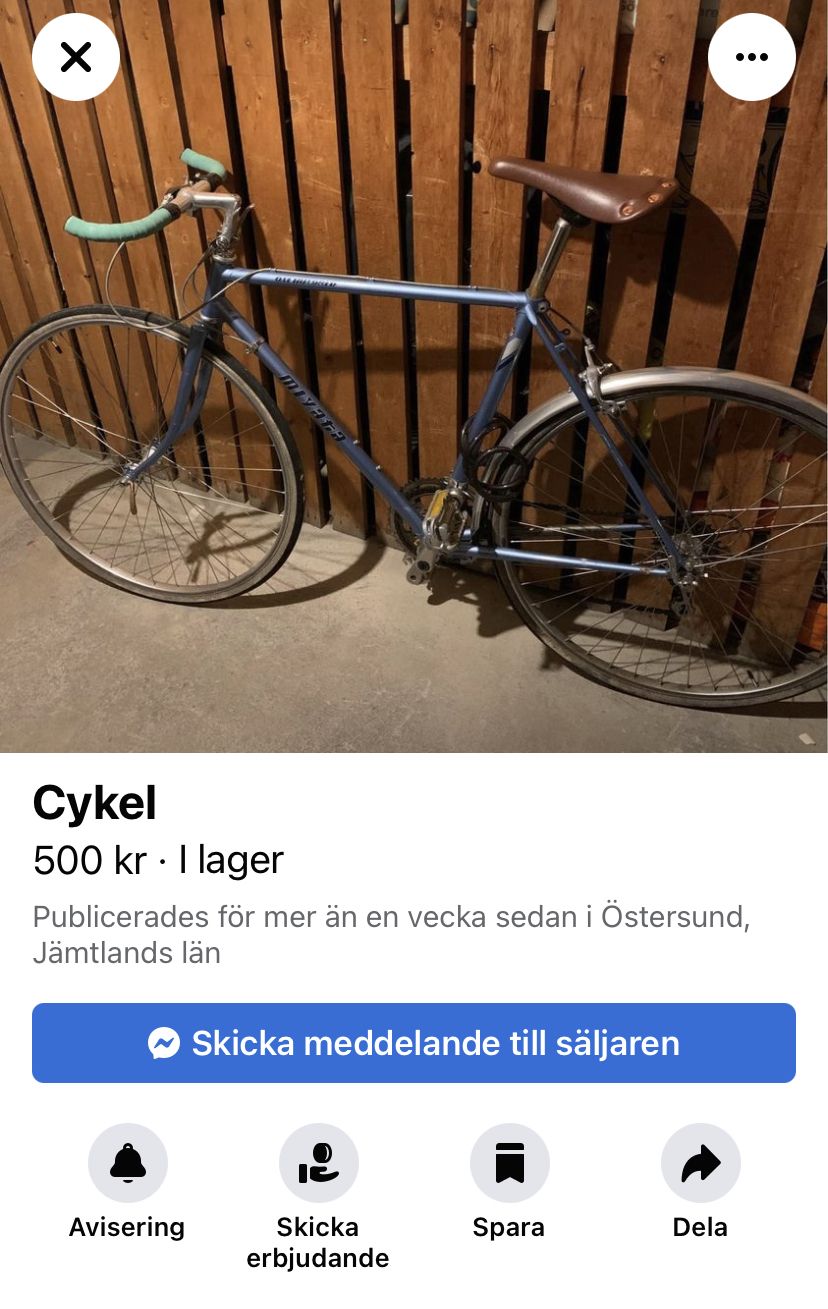Open the bicycle photo full screen
This screenshot has height=1309, width=828.
point(414,420)
